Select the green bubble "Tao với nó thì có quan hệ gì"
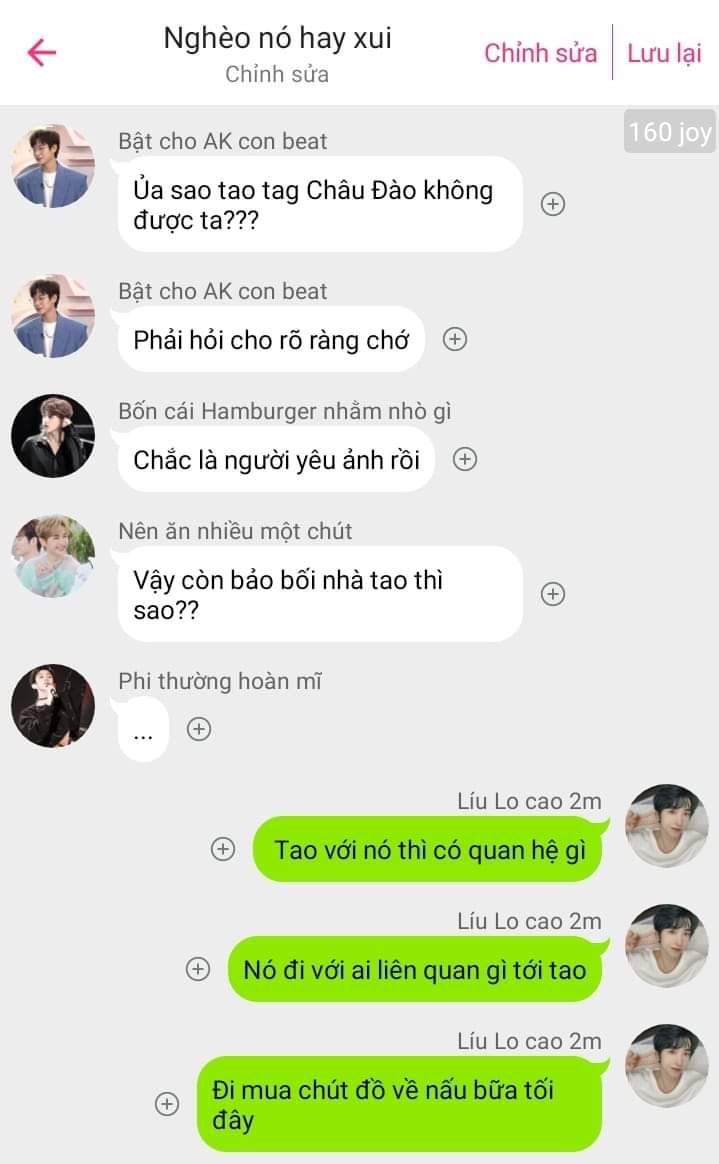 tap(430, 850)
